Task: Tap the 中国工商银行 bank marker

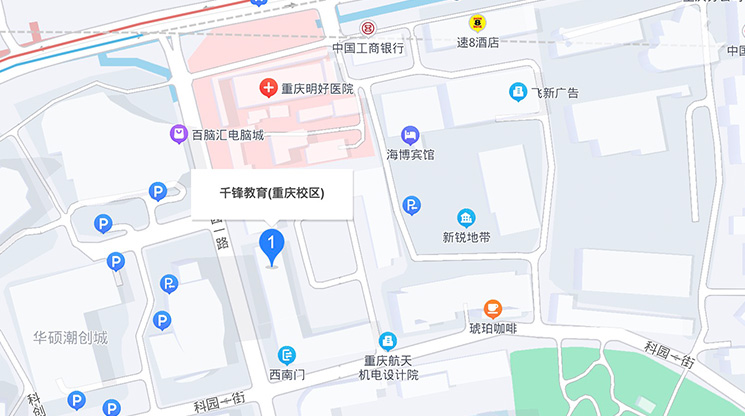Action: [x=368, y=27]
